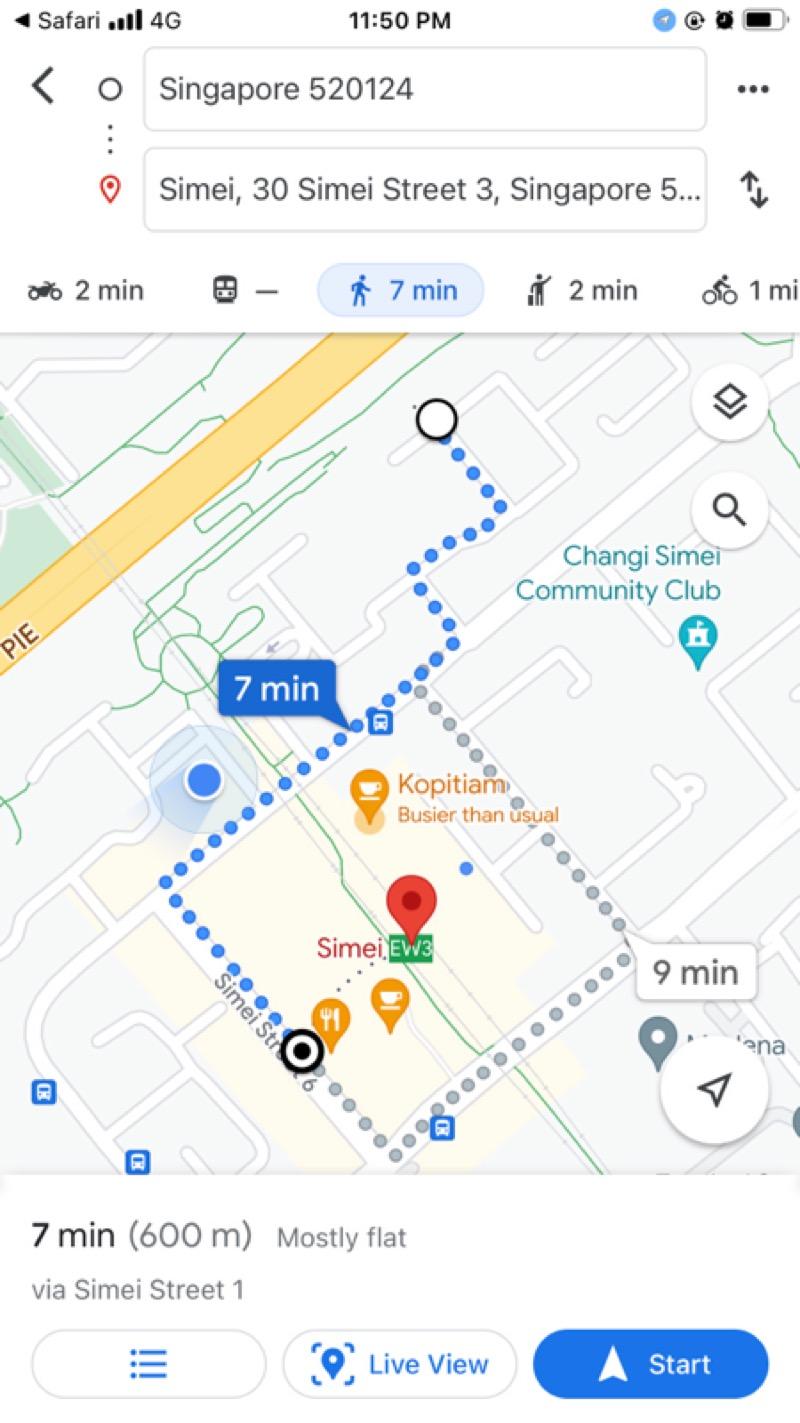Select the 9 min alternate route

click(x=696, y=972)
